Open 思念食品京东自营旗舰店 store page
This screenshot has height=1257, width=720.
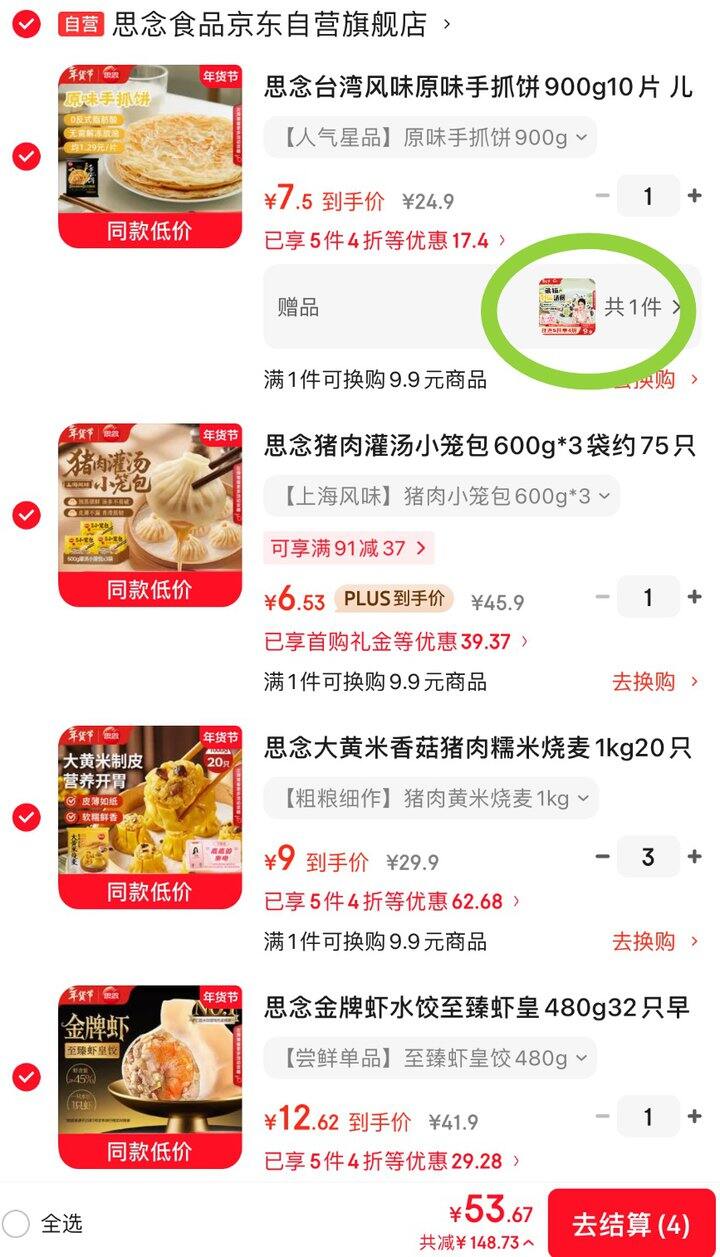pyautogui.click(x=270, y=24)
